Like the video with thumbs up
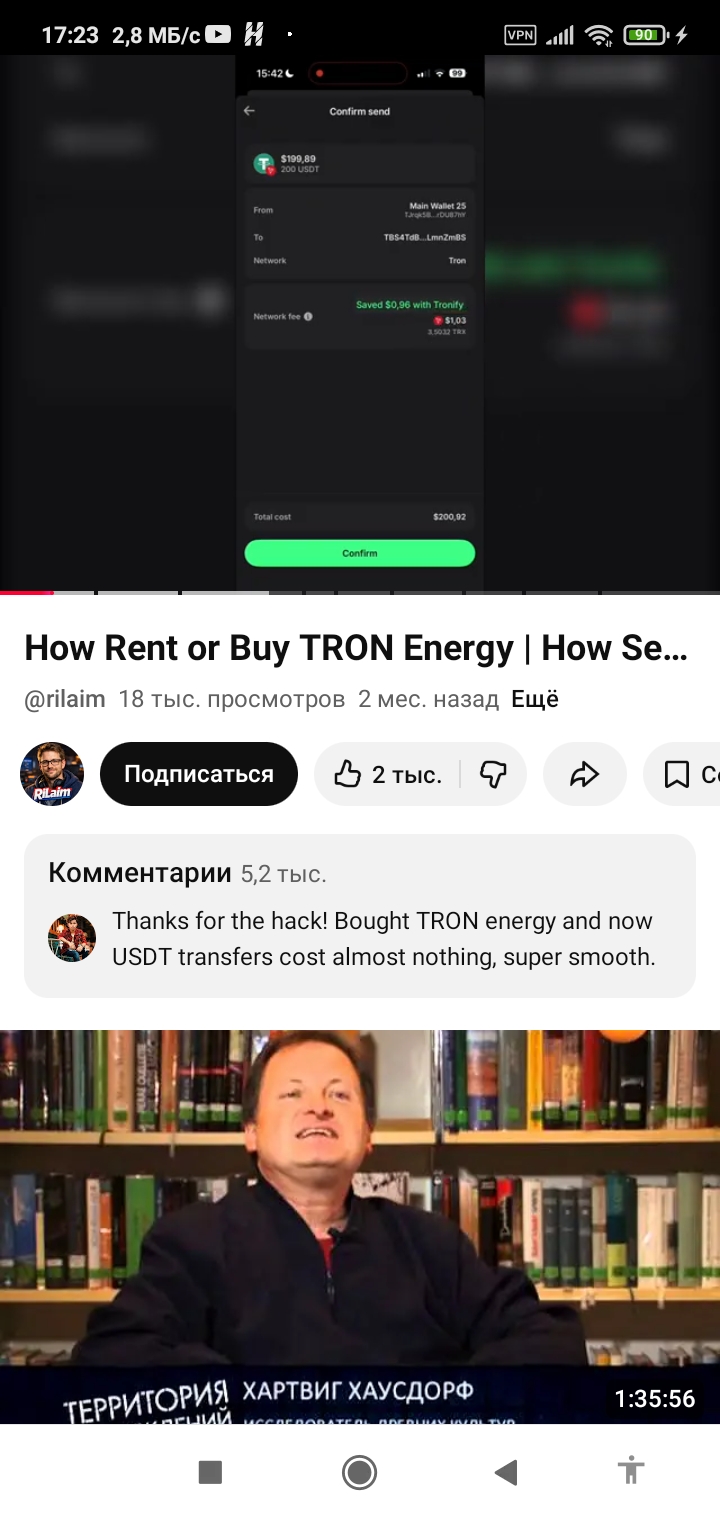This screenshot has width=720, height=1520. click(387, 774)
